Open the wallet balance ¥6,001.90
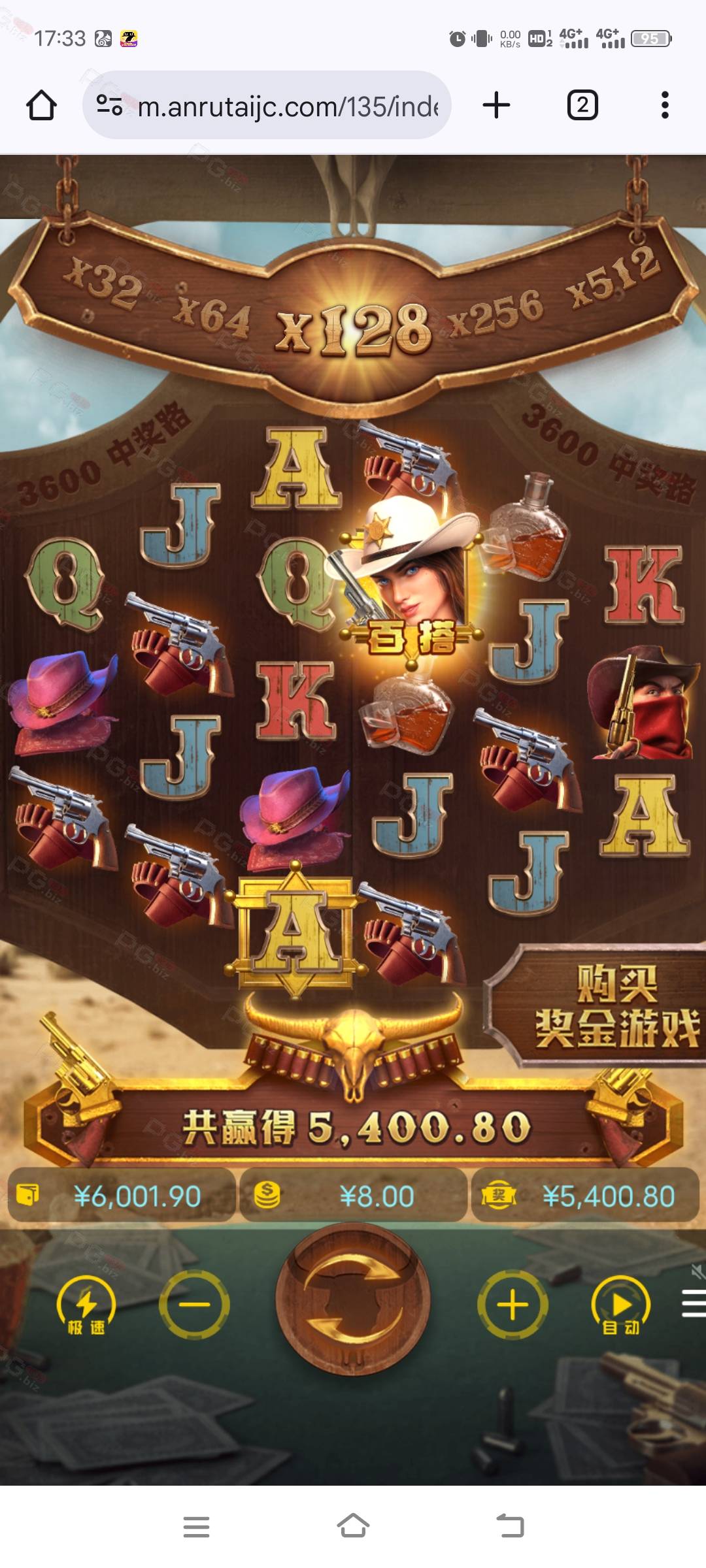Image resolution: width=706 pixels, height=1568 pixels. point(122,1196)
